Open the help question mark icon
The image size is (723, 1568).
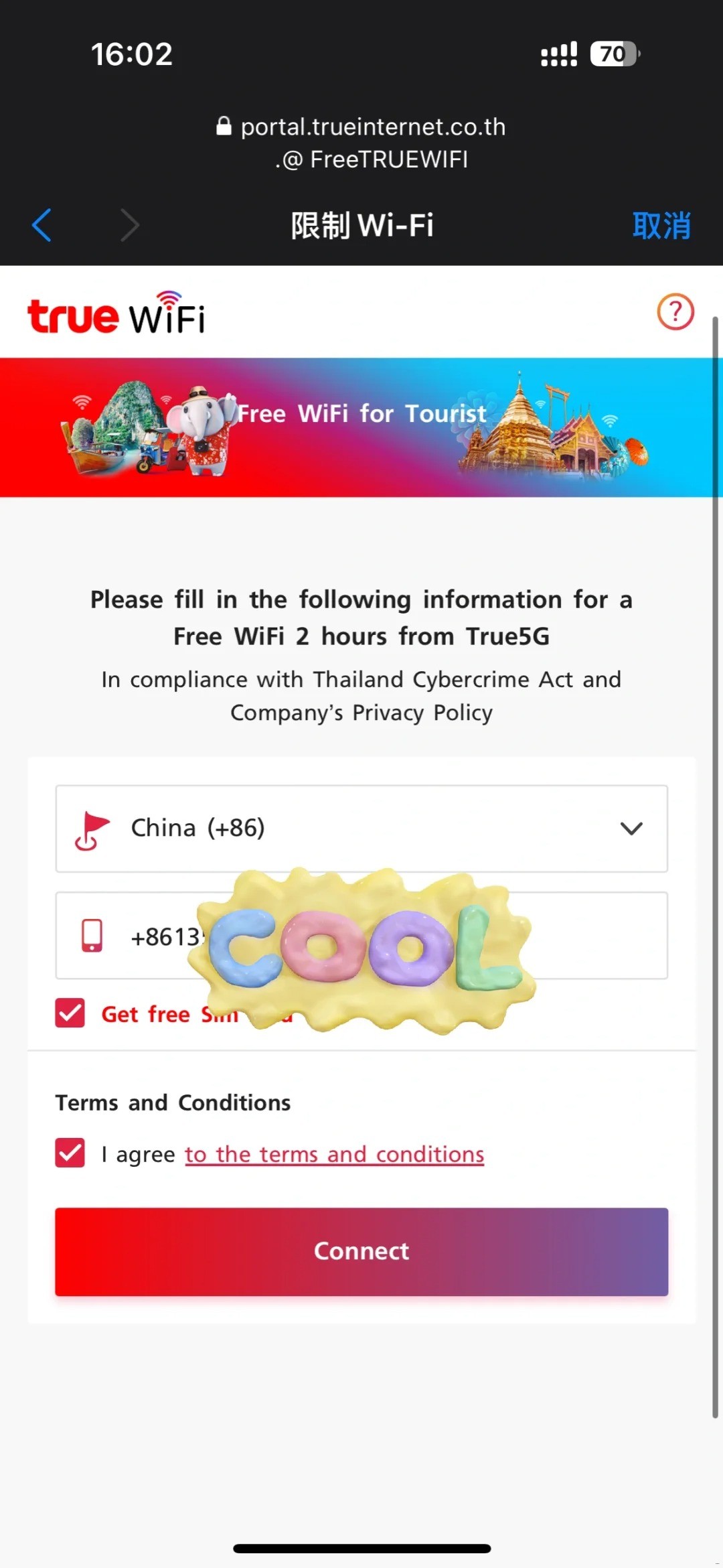coord(675,312)
